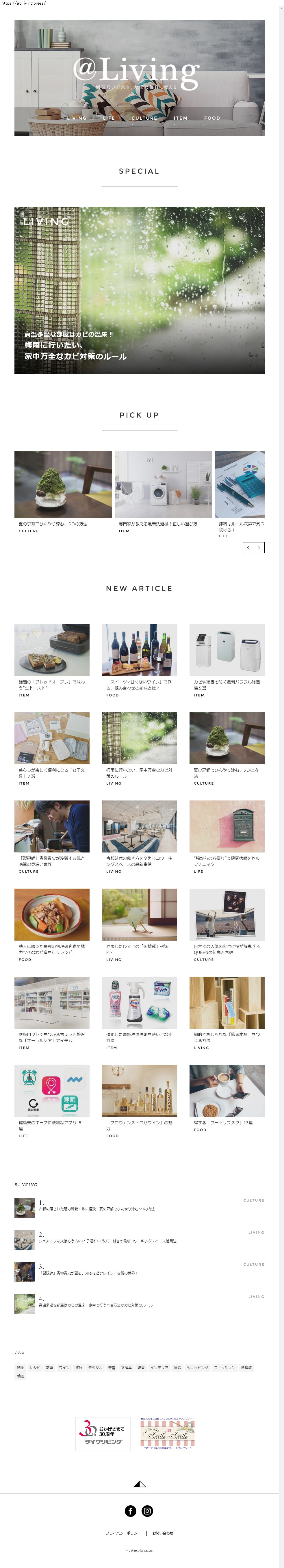Show next Pick Up slide

pos(259,548)
